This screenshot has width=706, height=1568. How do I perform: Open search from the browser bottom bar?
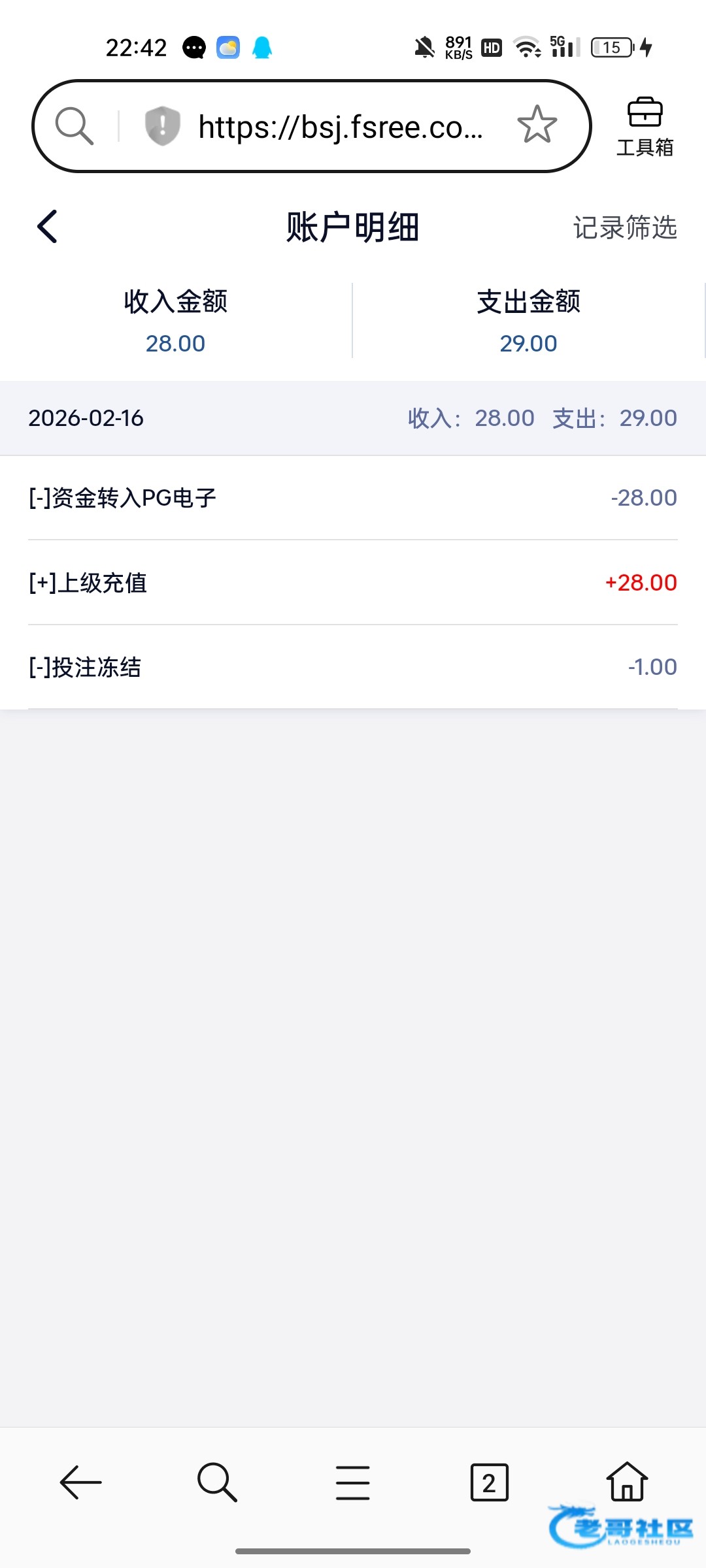tap(217, 1482)
